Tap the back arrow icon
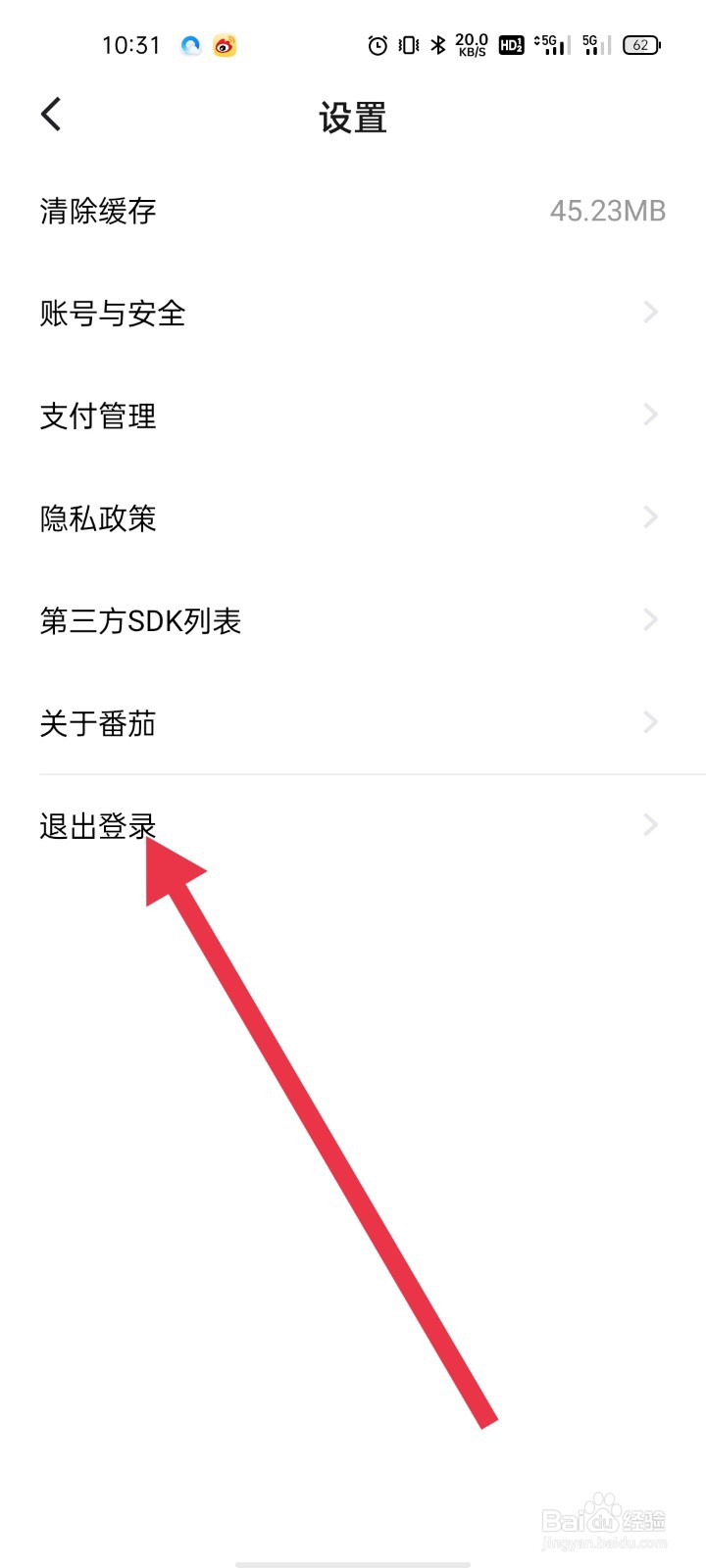This screenshot has height=1568, width=706. coord(51,114)
